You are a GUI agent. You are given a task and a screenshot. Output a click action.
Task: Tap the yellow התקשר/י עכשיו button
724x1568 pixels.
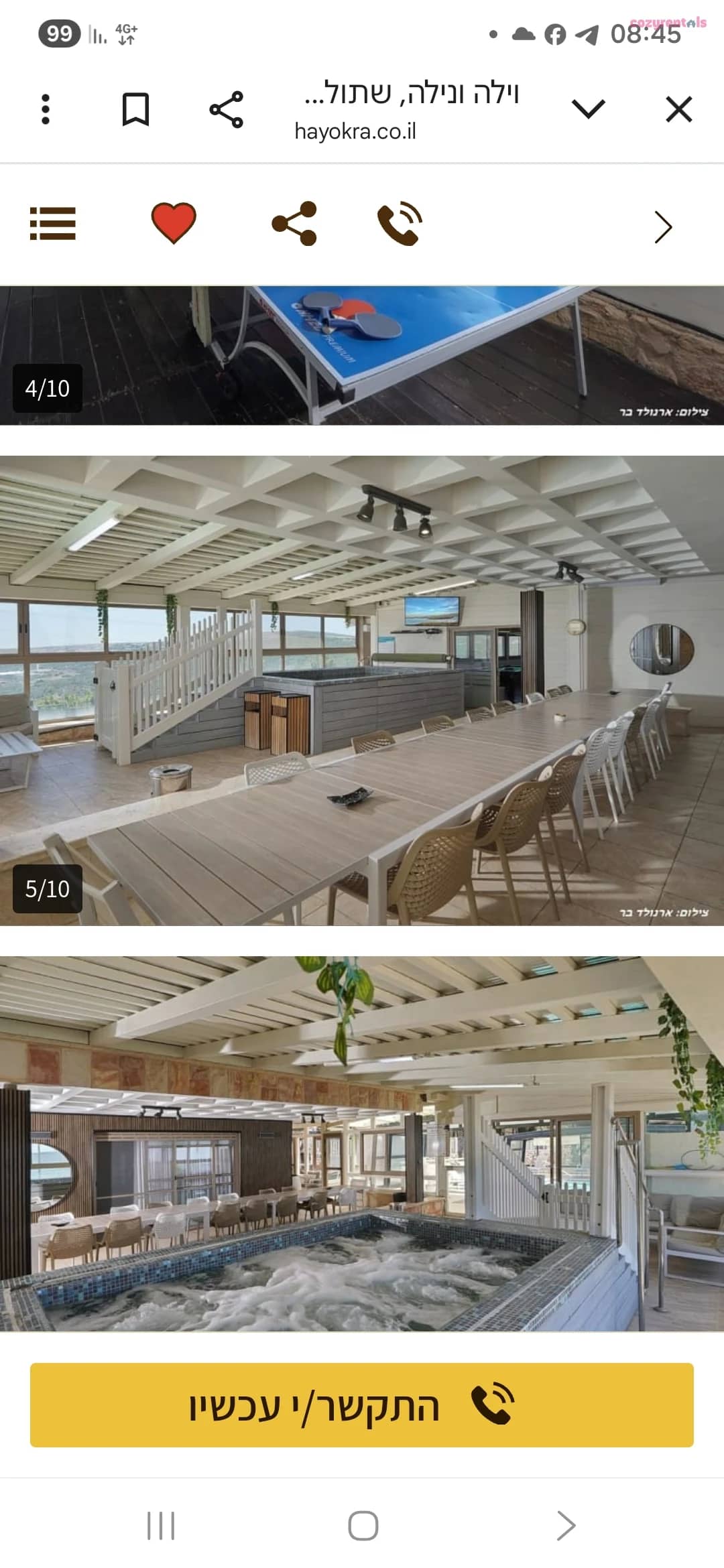(x=362, y=1405)
